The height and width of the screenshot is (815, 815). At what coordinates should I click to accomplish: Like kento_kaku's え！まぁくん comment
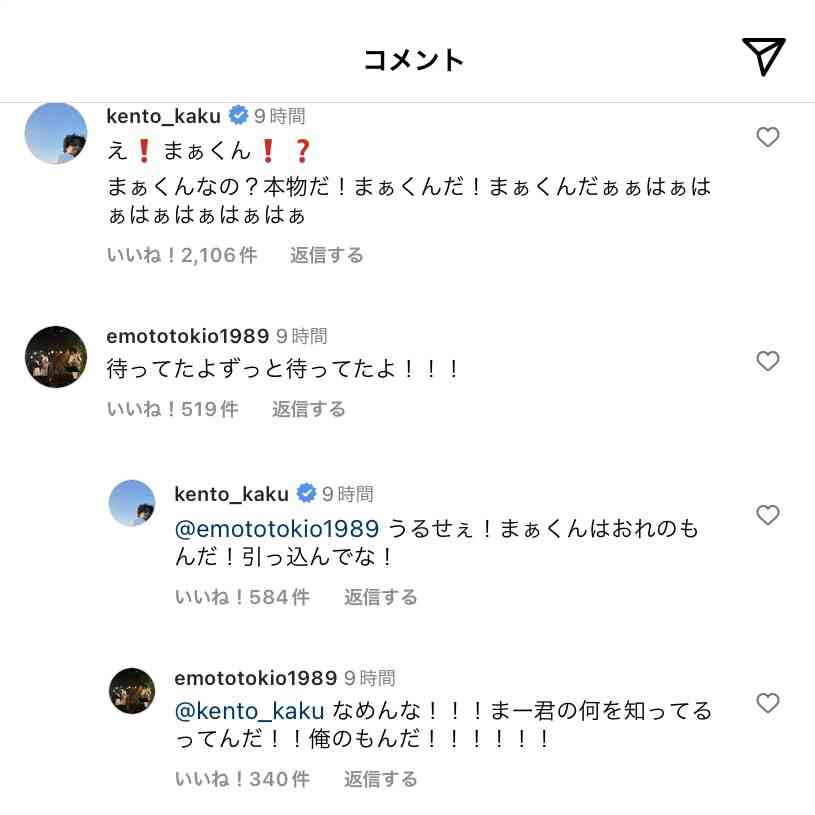767,137
